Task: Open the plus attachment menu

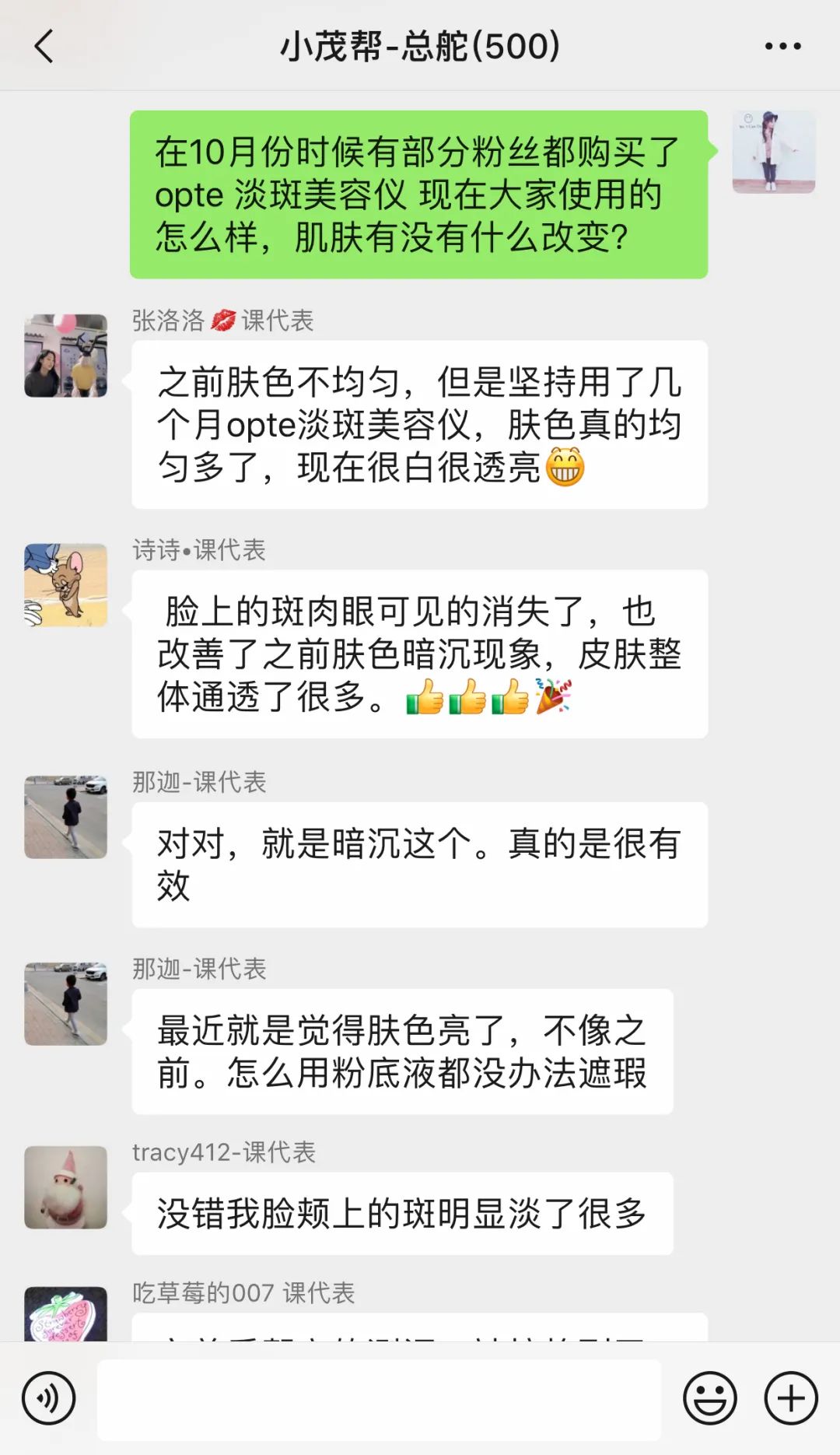Action: (790, 1398)
